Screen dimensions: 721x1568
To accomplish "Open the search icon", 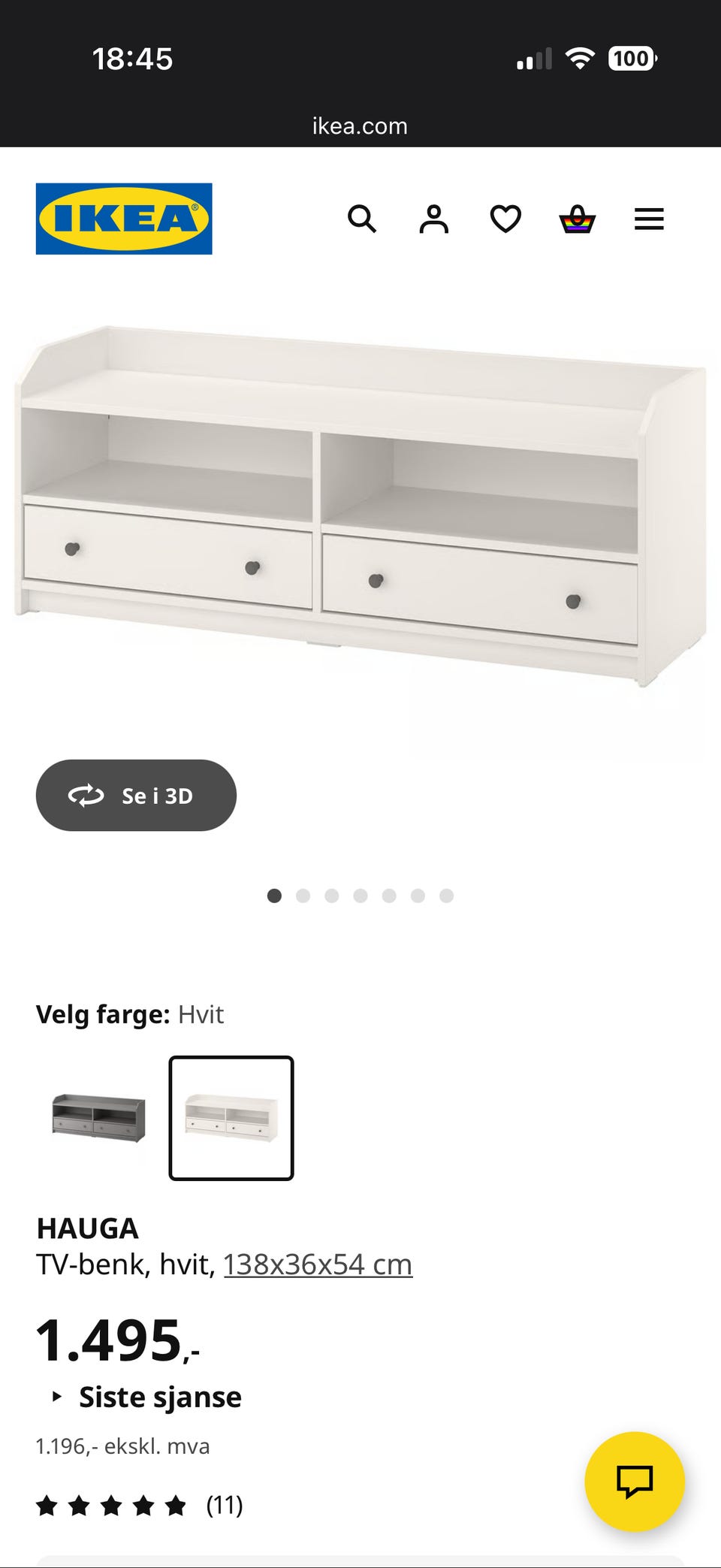I will pos(363,219).
